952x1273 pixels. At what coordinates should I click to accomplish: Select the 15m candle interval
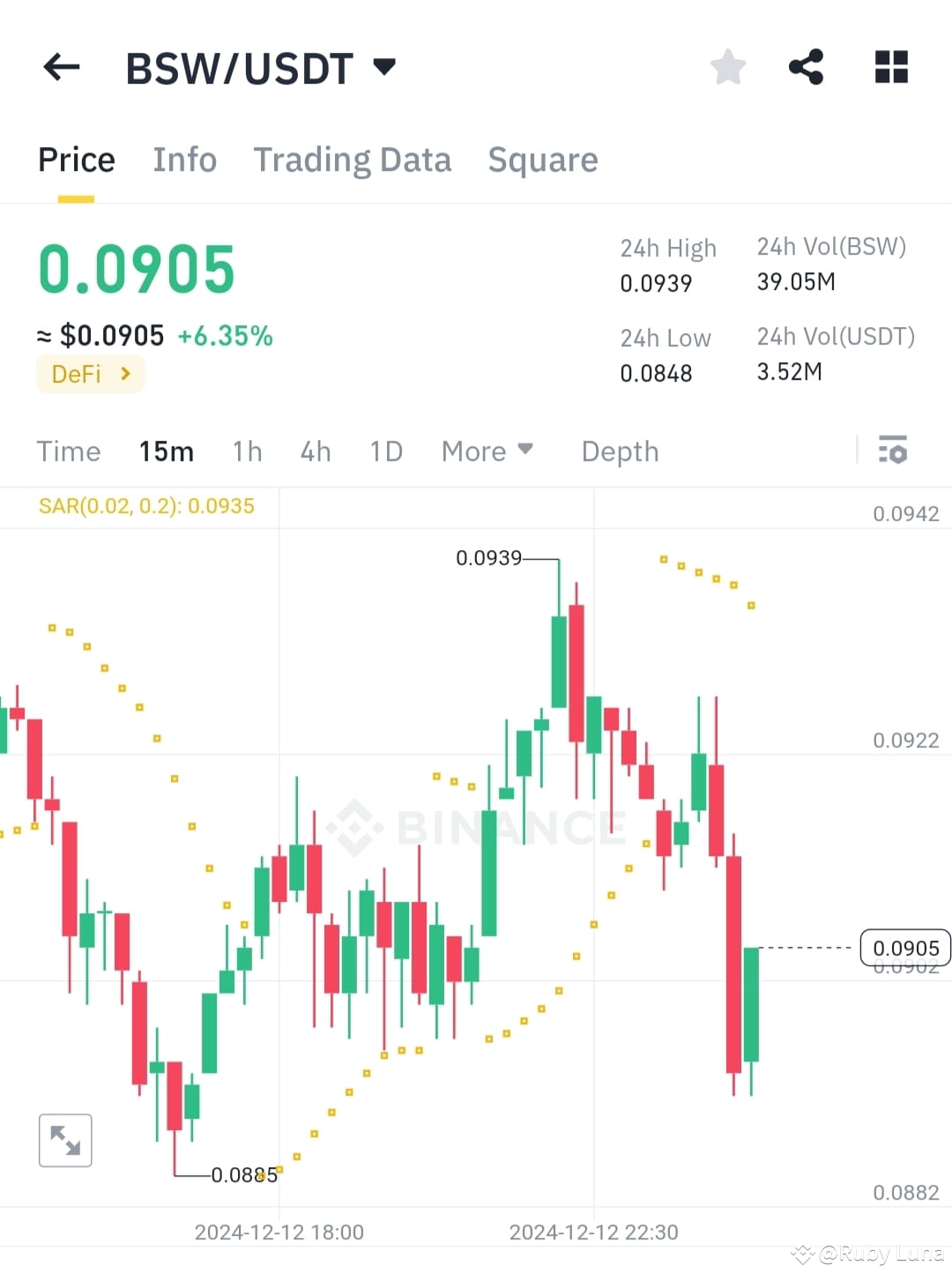pyautogui.click(x=166, y=450)
